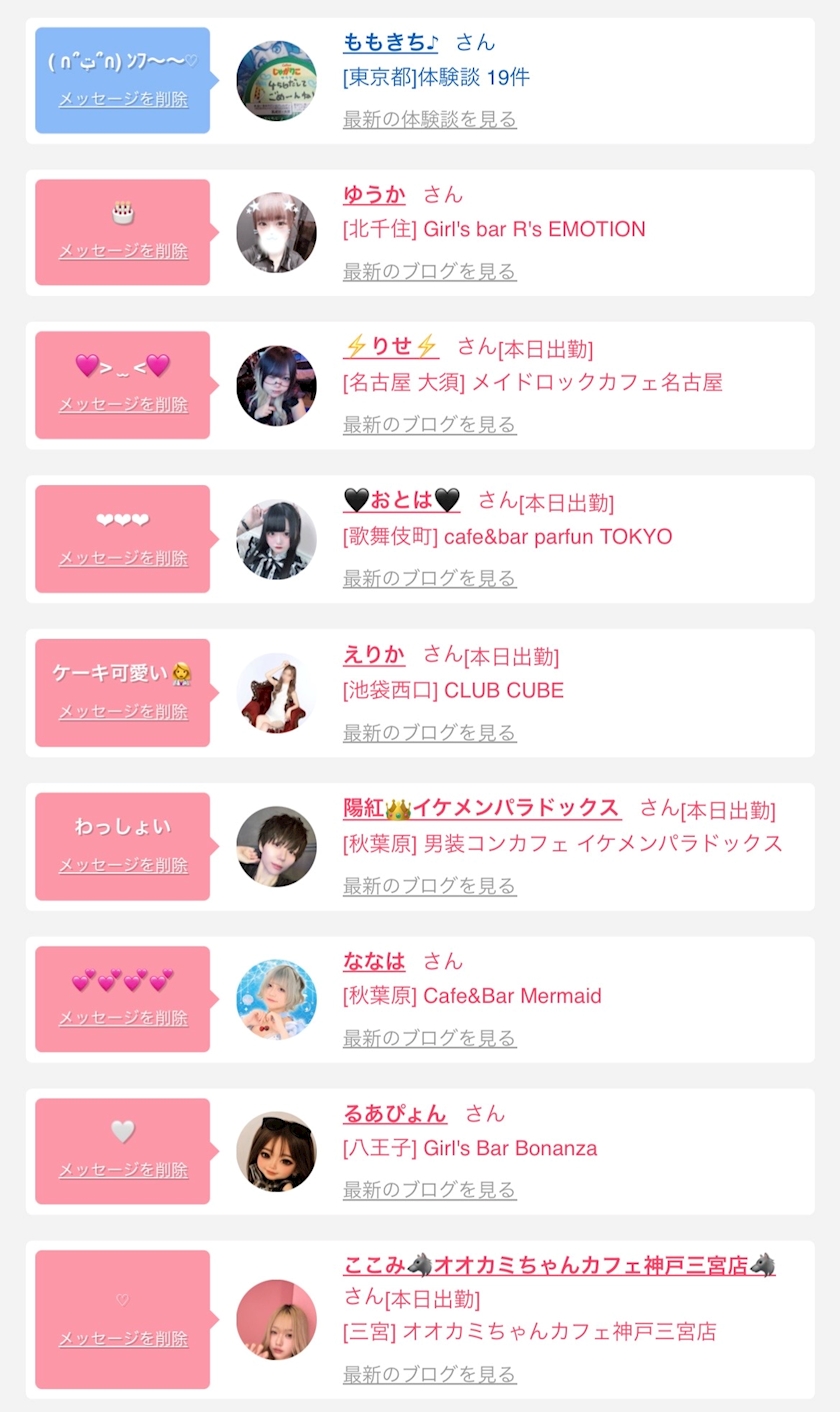Tap ななは's profile picture
The width and height of the screenshot is (840, 1412).
click(276, 1000)
